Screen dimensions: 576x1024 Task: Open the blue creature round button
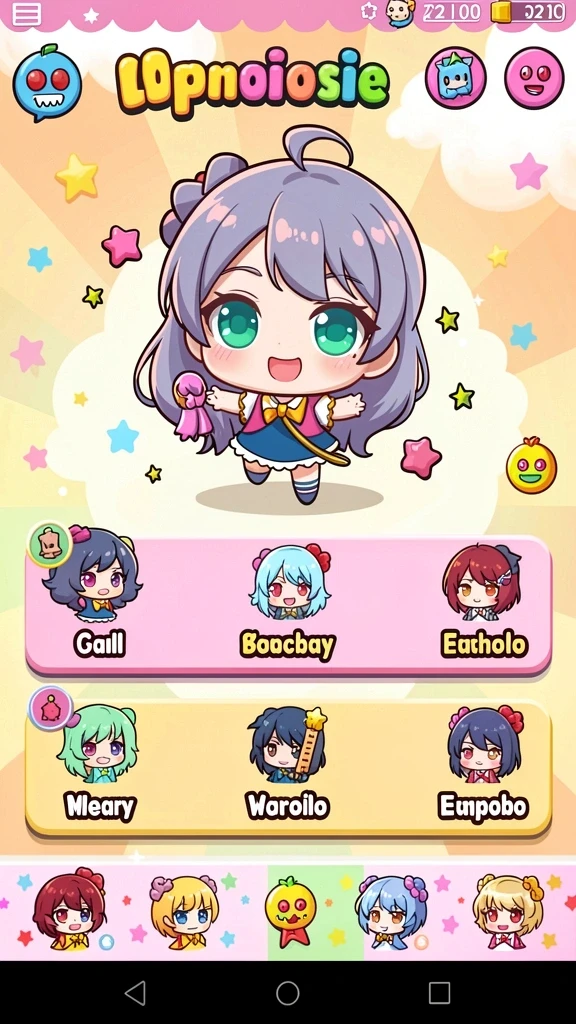click(456, 78)
